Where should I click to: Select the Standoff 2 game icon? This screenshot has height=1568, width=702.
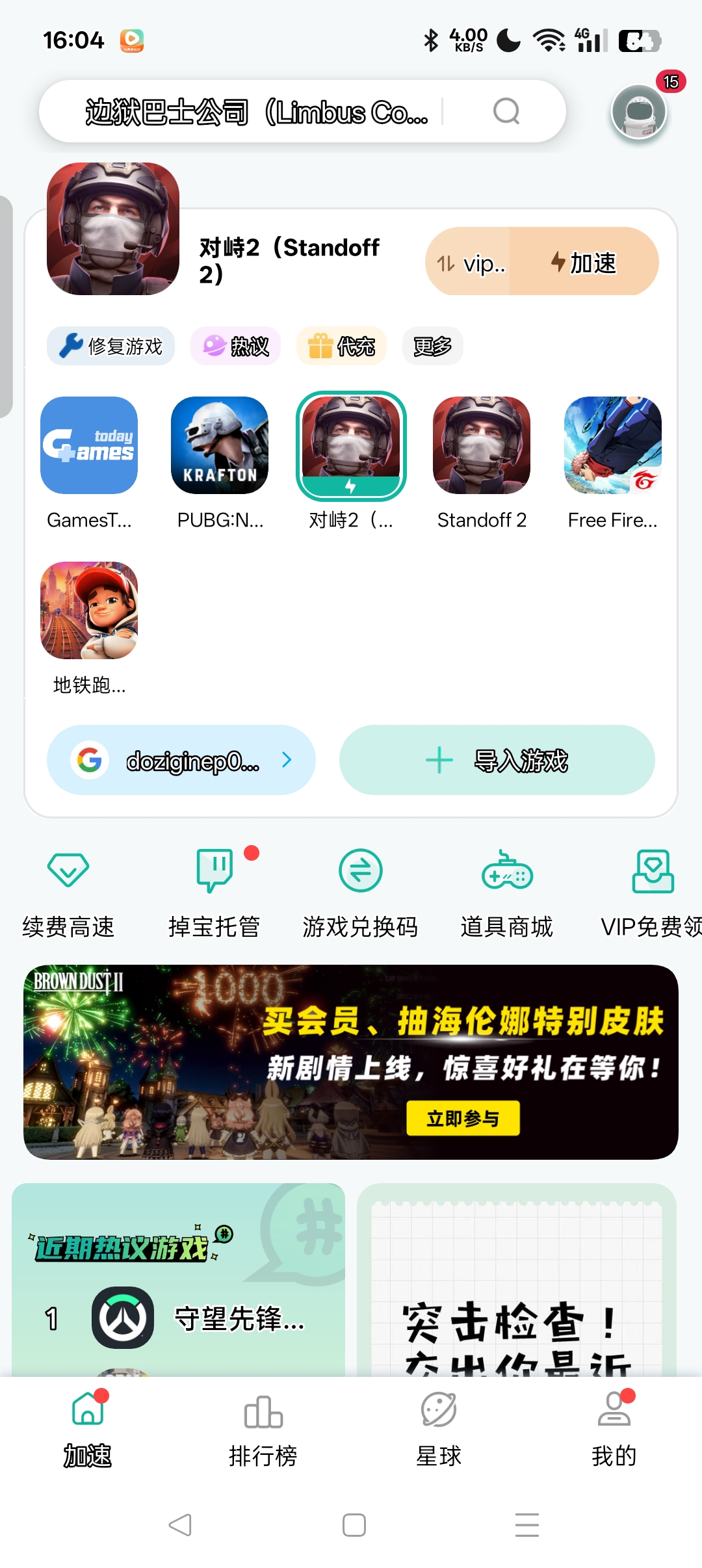coord(482,445)
